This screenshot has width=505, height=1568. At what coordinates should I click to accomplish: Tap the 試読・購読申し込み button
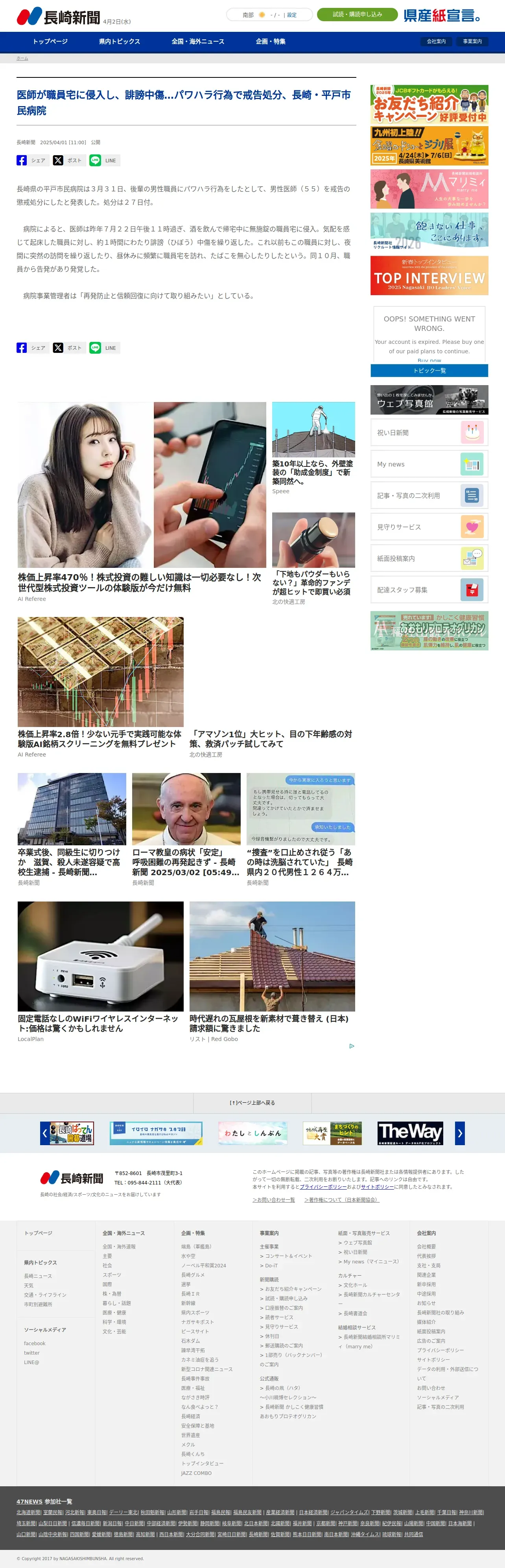[x=358, y=15]
